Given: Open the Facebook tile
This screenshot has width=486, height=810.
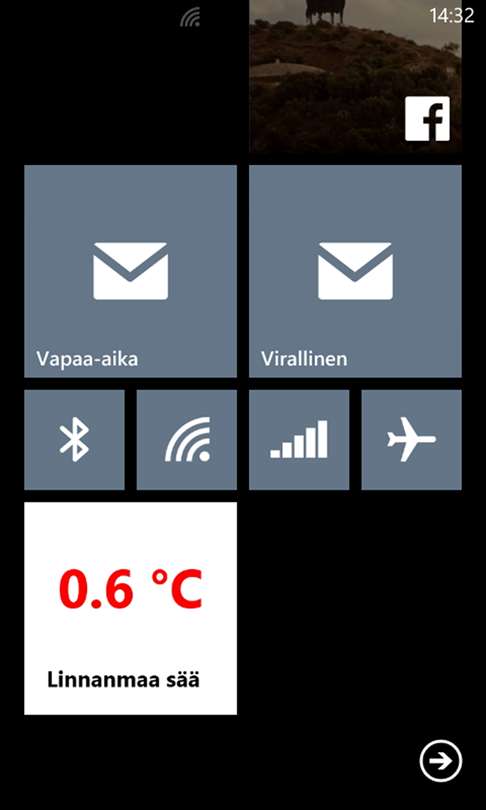Looking at the screenshot, I should 355,76.
